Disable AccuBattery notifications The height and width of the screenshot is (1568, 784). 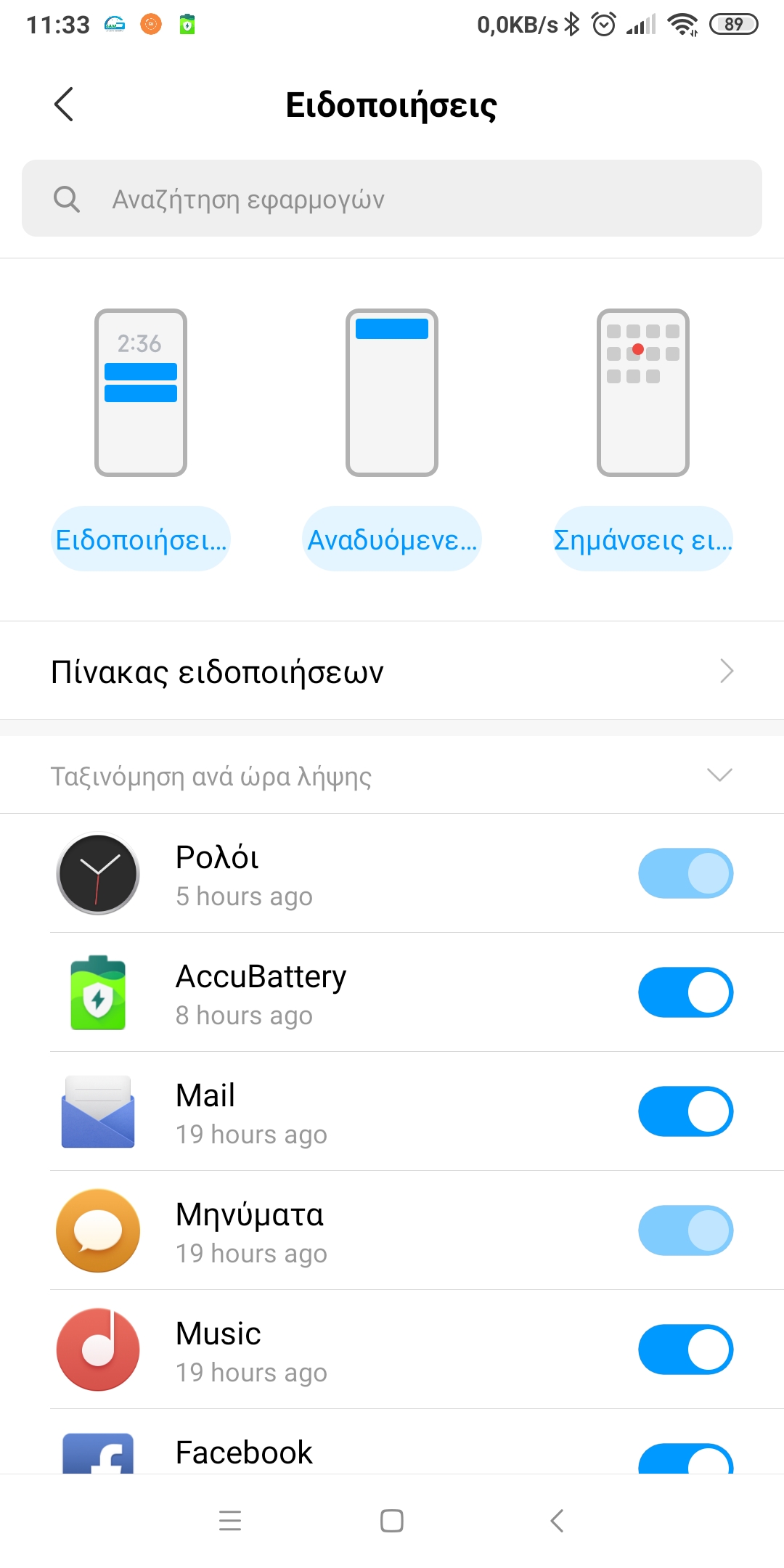point(685,992)
